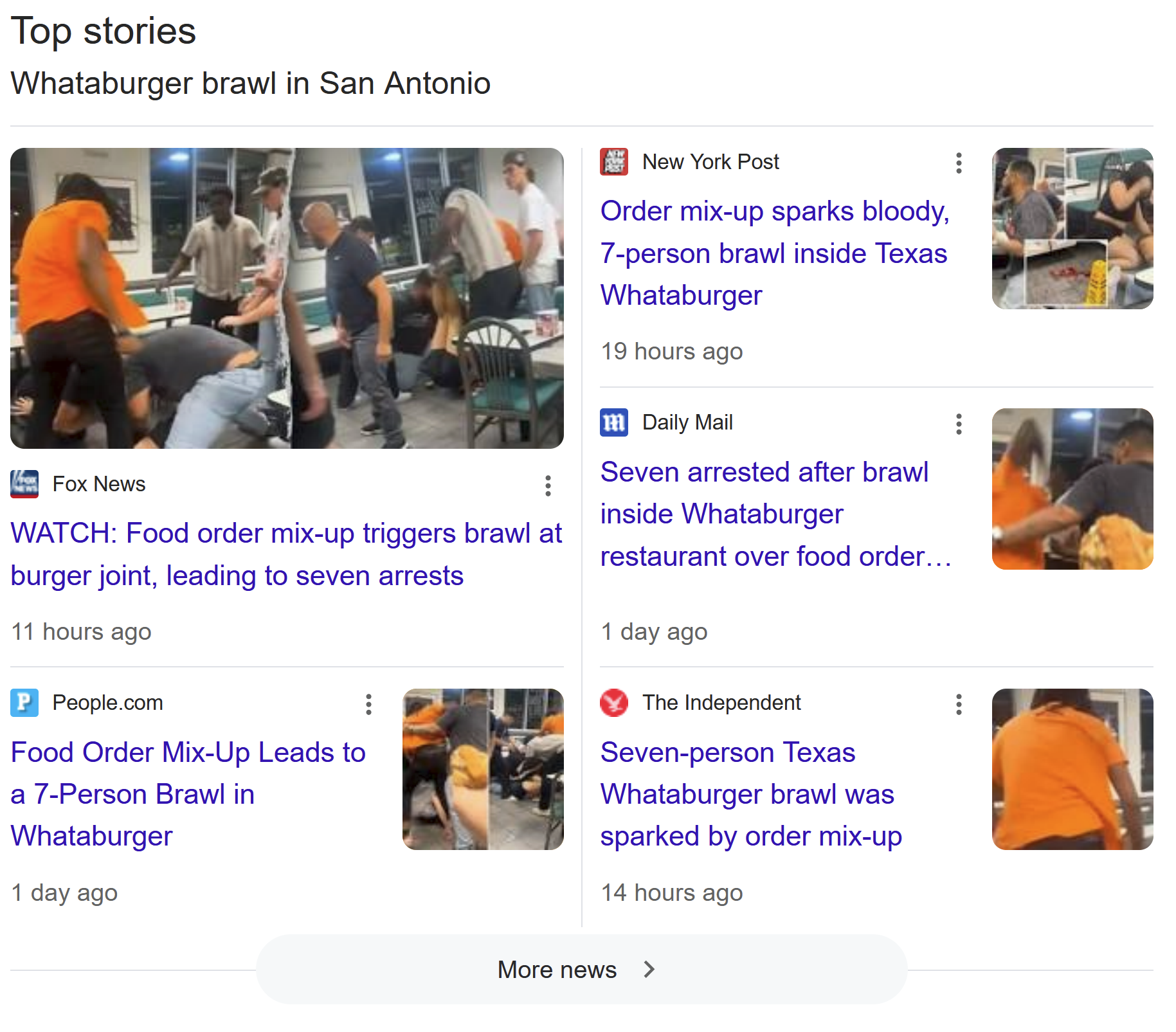Open options menu for Daily Mail story
The image size is (1176, 1032).
959,424
